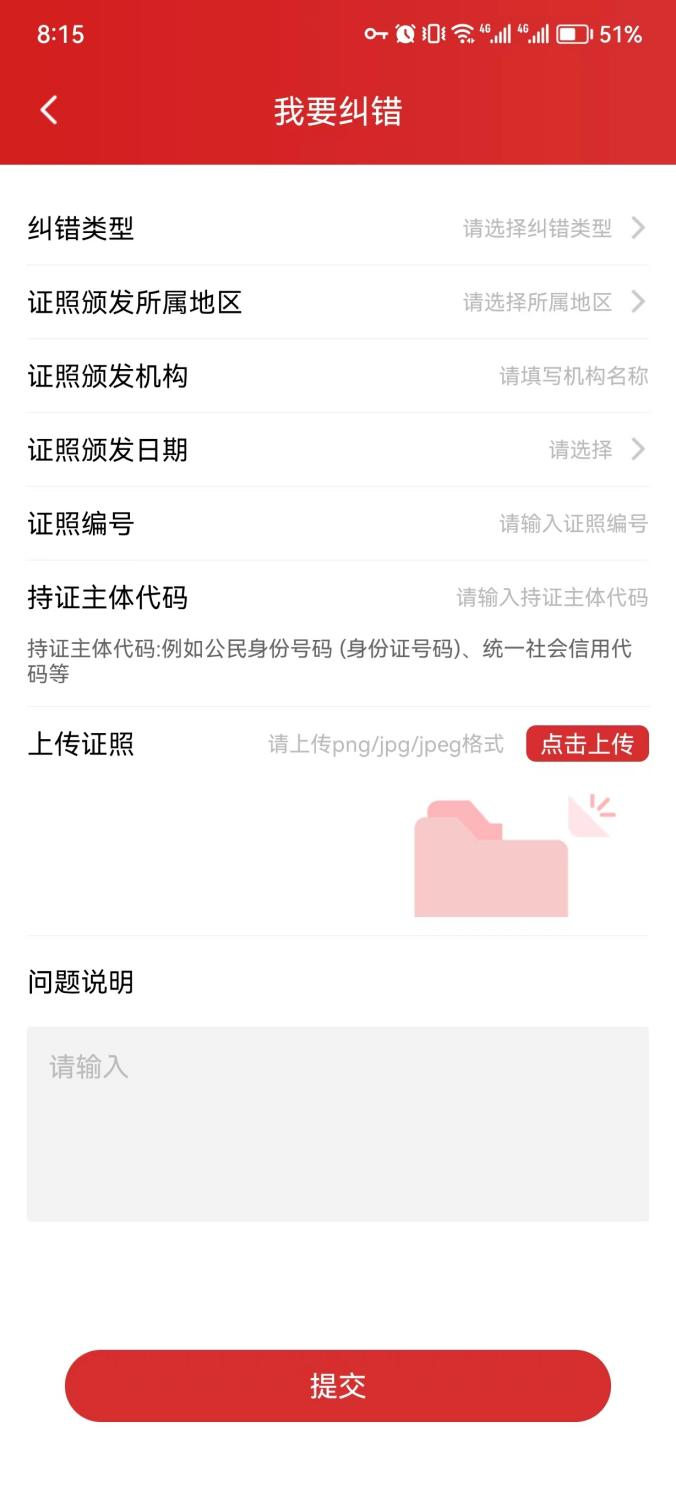Tap the 证照颁发机构 name field
The height and width of the screenshot is (1487, 676).
pos(573,376)
